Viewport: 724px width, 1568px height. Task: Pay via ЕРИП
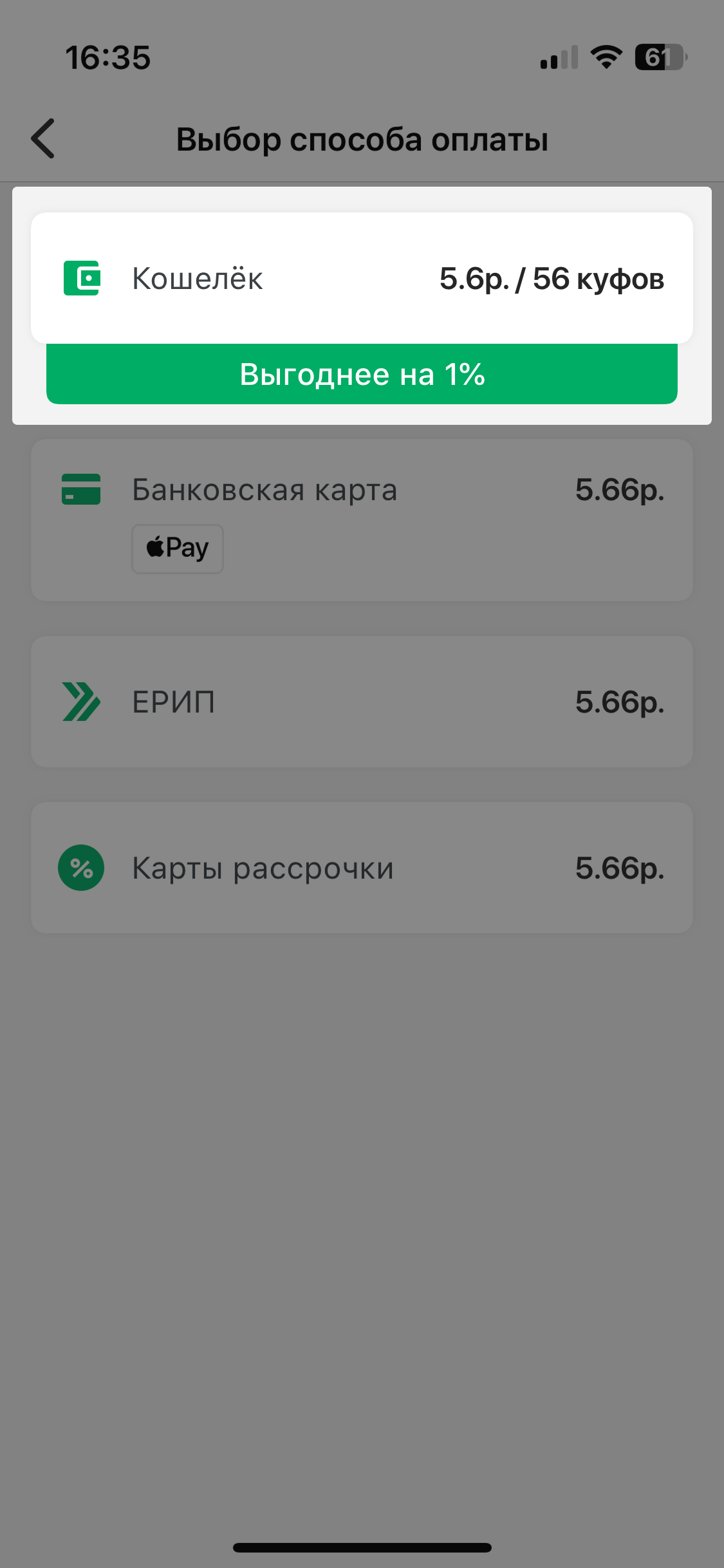(x=362, y=702)
